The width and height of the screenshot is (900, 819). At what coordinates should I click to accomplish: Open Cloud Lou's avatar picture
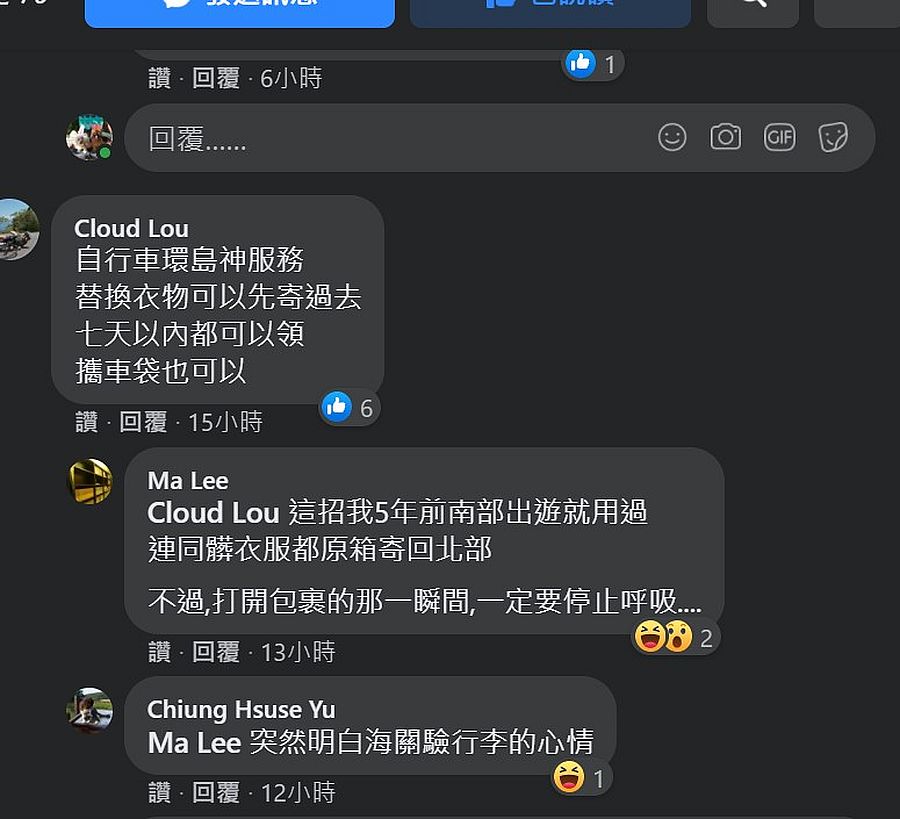pos(18,229)
